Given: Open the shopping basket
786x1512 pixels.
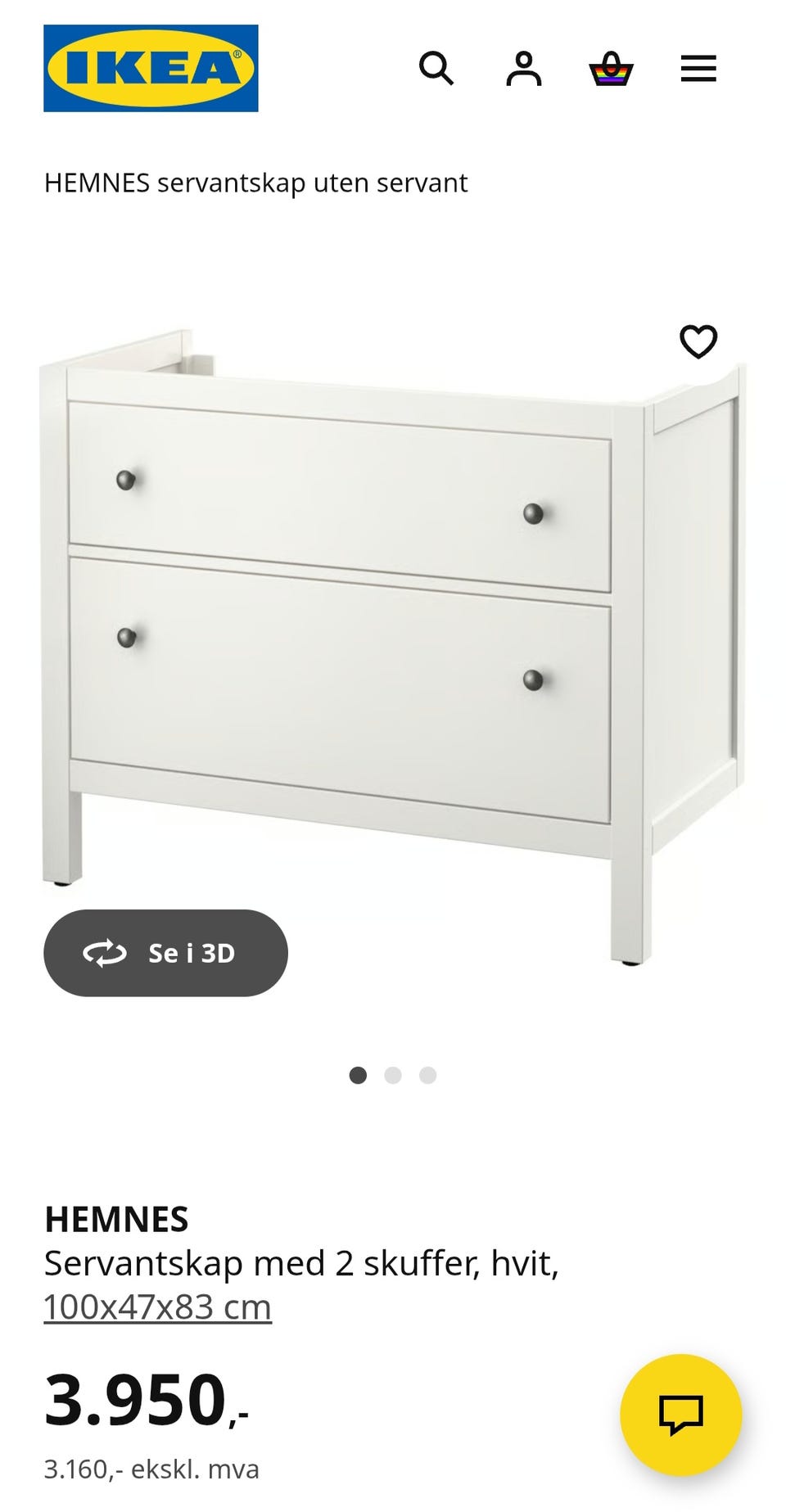Looking at the screenshot, I should pyautogui.click(x=611, y=69).
